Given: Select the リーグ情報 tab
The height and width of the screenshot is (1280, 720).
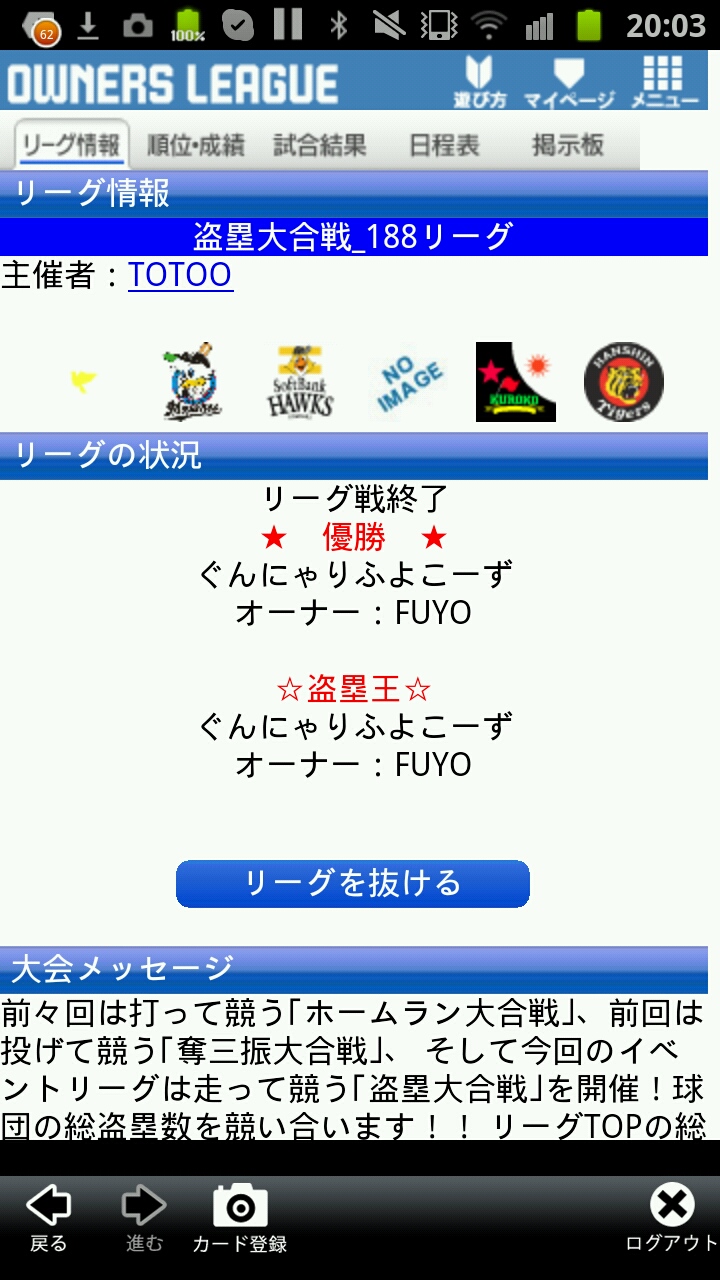Looking at the screenshot, I should tap(71, 145).
